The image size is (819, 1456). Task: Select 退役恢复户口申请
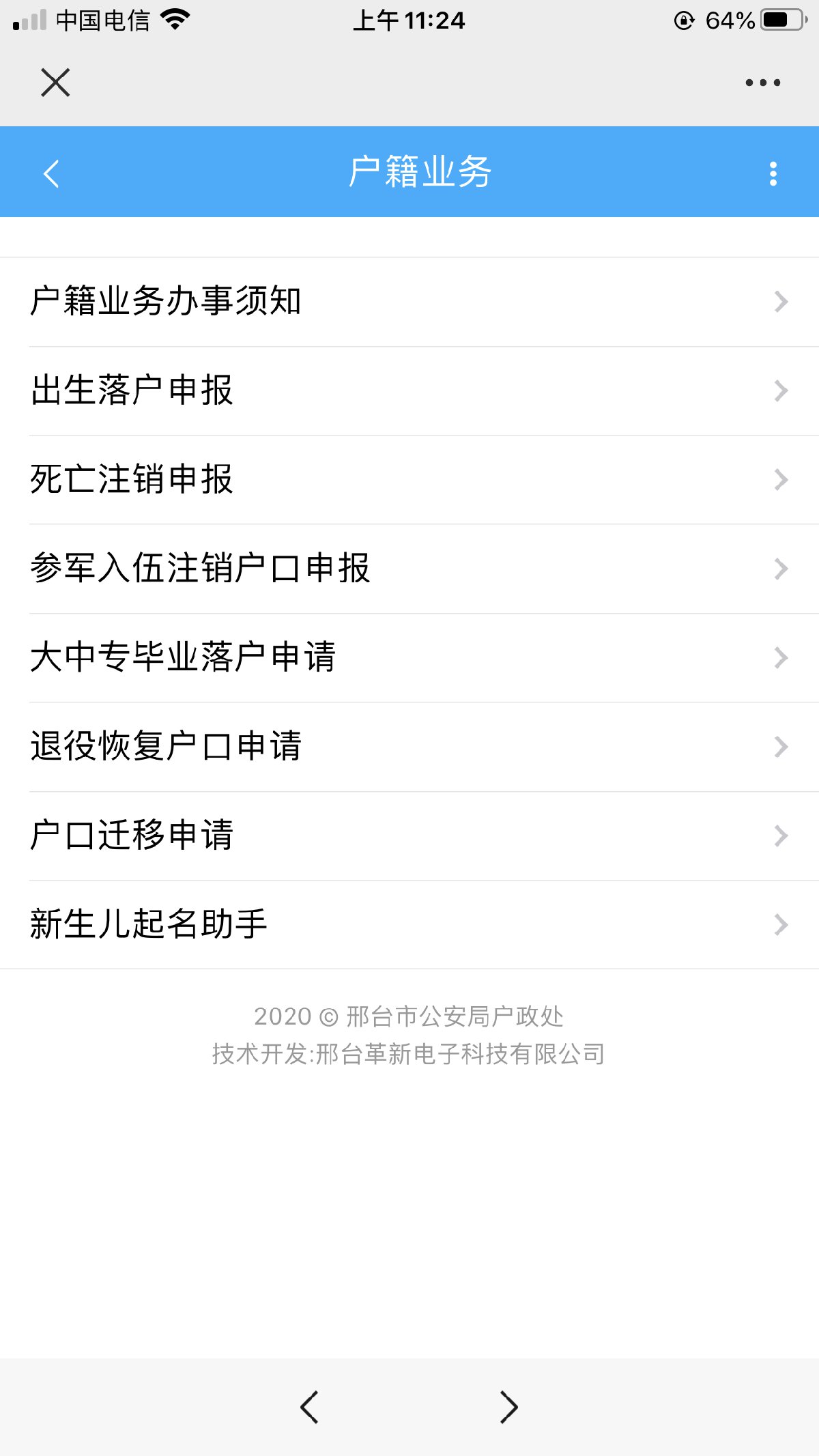point(409,746)
